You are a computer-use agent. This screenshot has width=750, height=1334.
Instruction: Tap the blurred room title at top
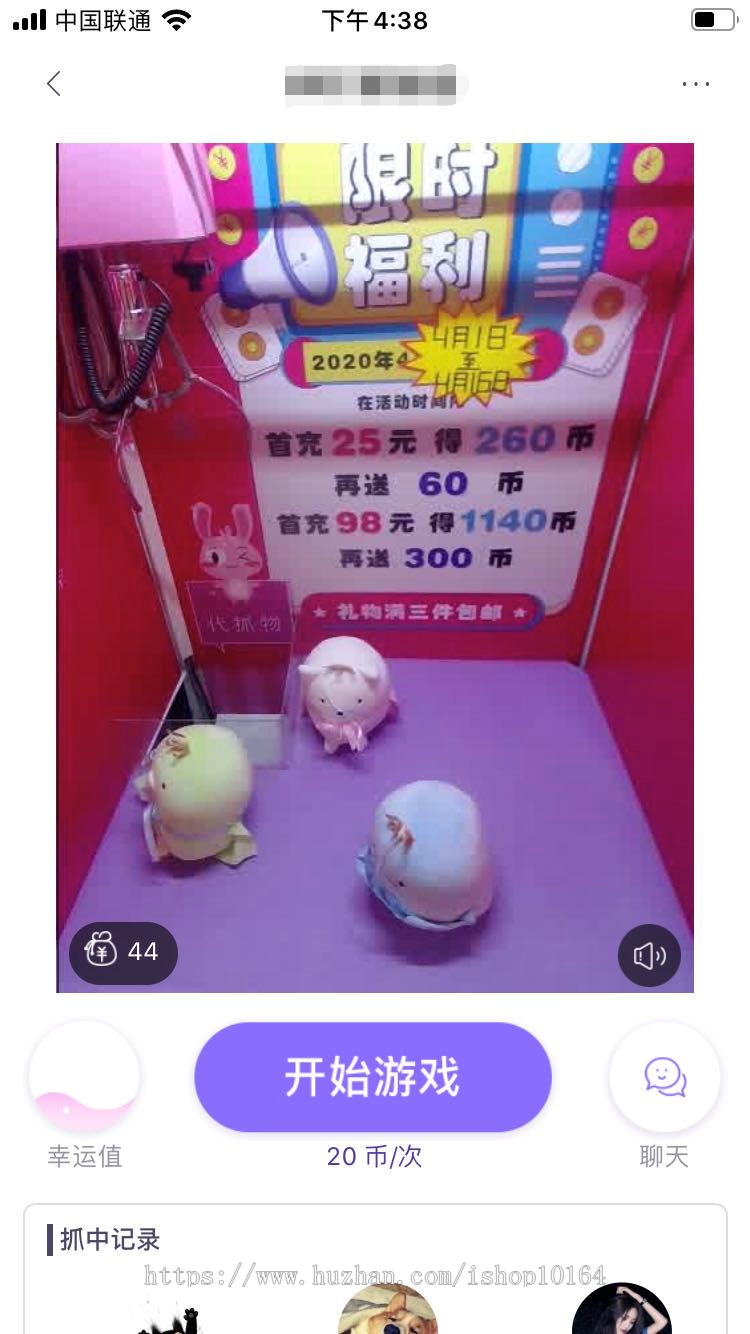pos(374,84)
